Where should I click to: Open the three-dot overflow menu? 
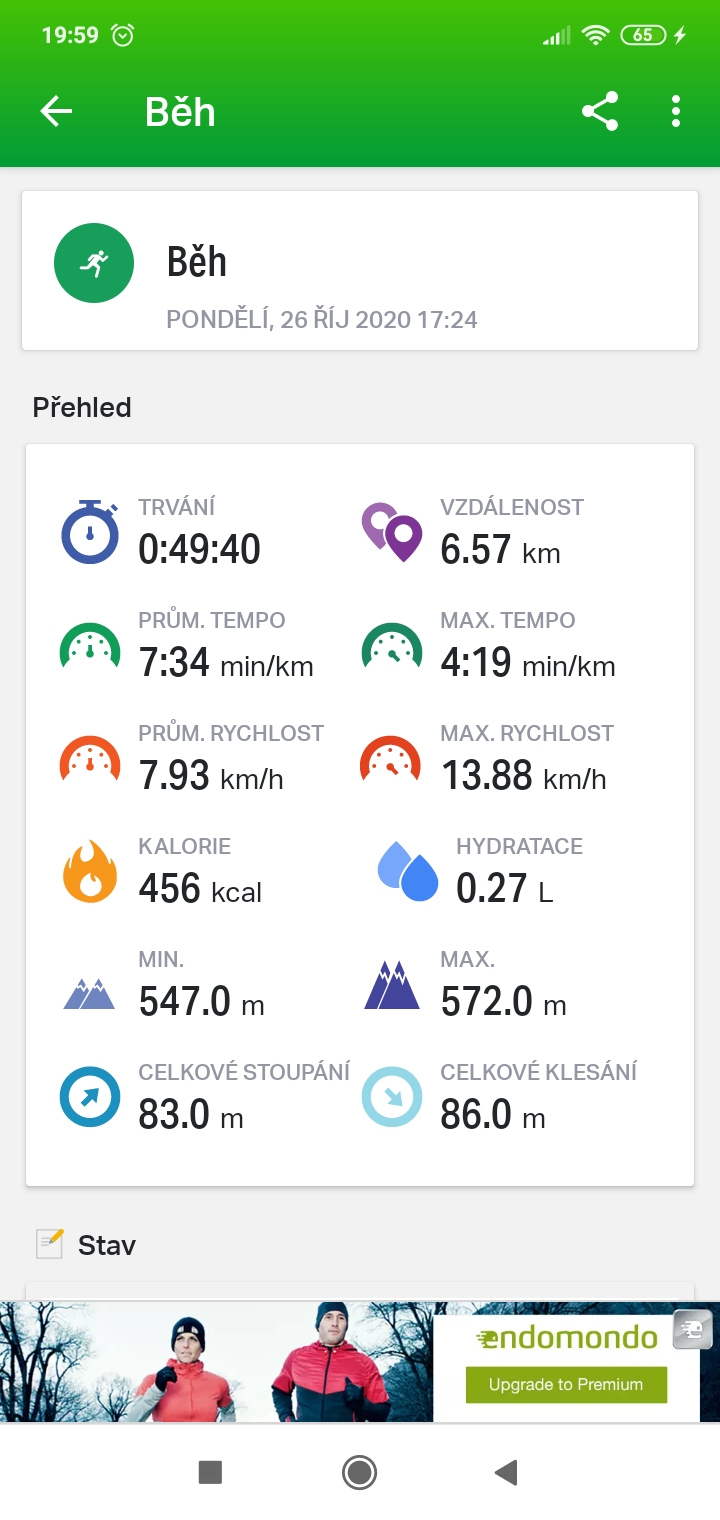tap(676, 111)
